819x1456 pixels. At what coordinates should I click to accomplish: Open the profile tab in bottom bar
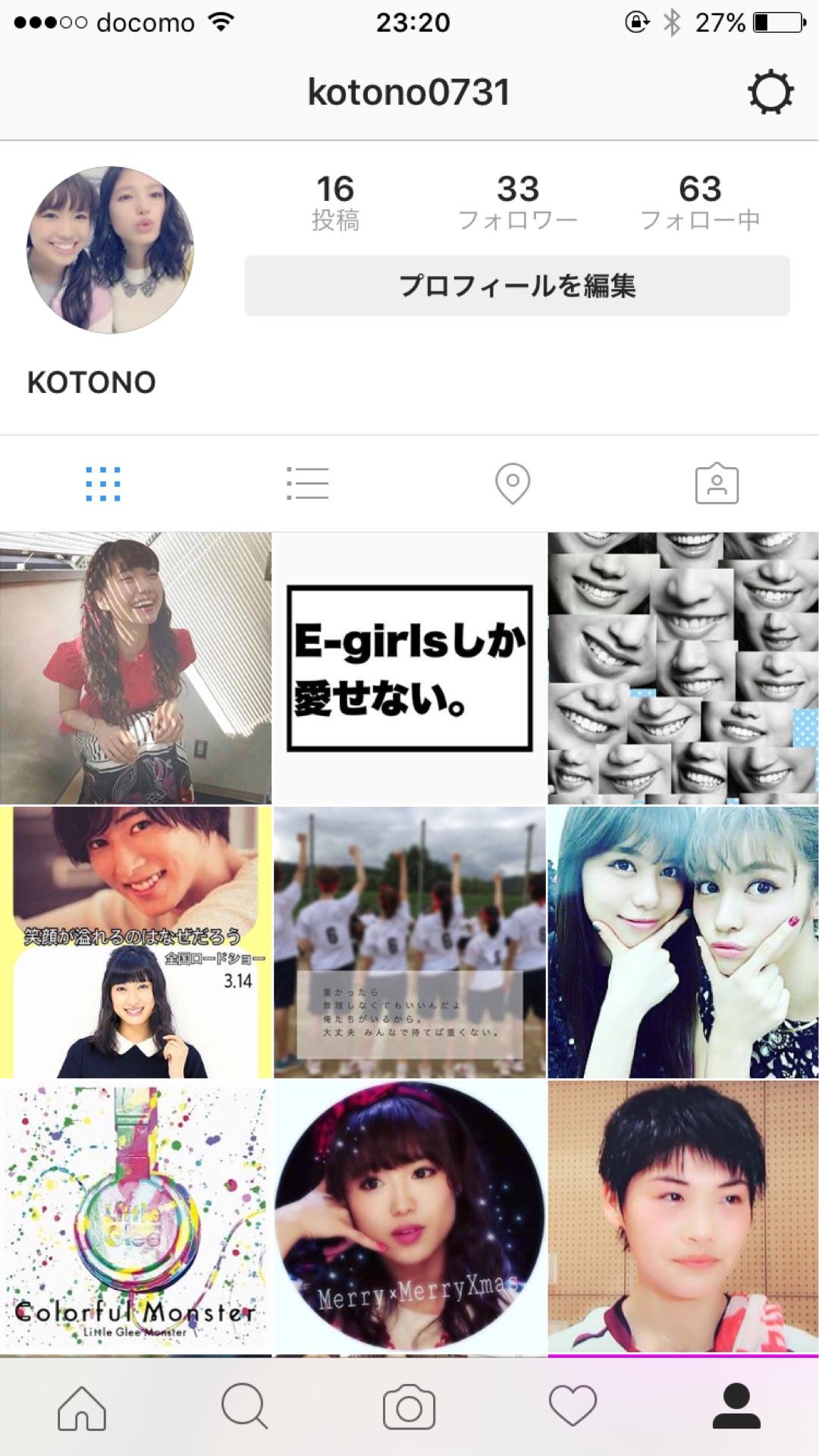click(x=736, y=1407)
